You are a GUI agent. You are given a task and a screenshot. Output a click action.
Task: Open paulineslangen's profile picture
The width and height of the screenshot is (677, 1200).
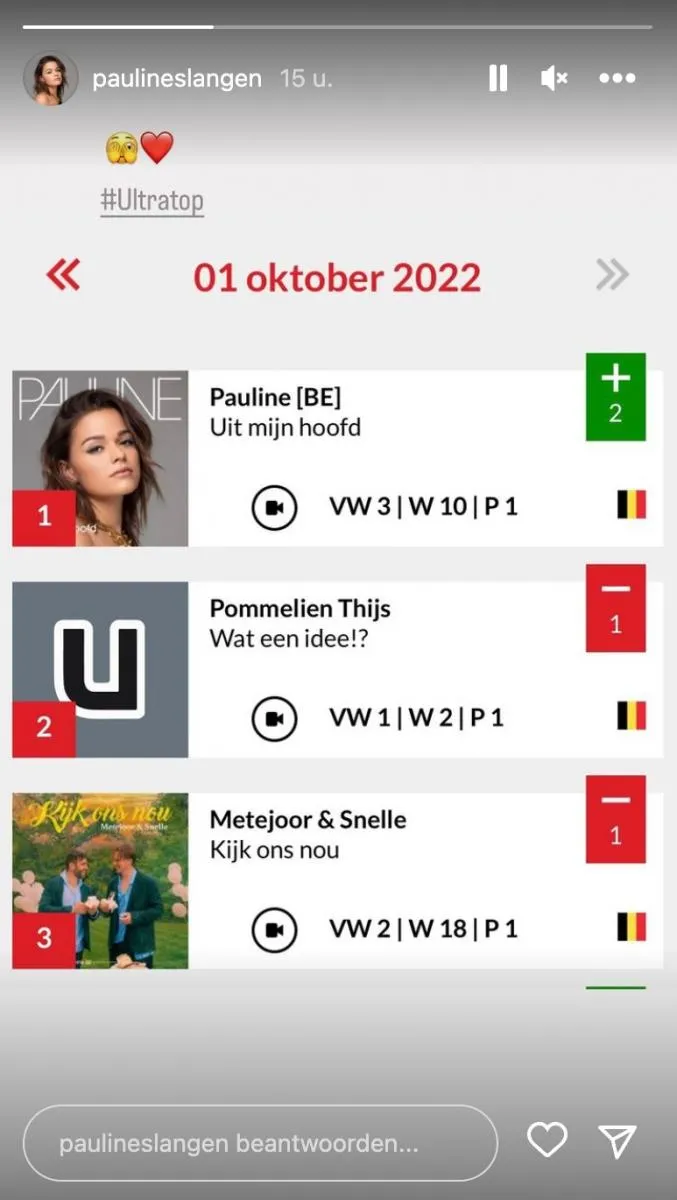coord(50,79)
